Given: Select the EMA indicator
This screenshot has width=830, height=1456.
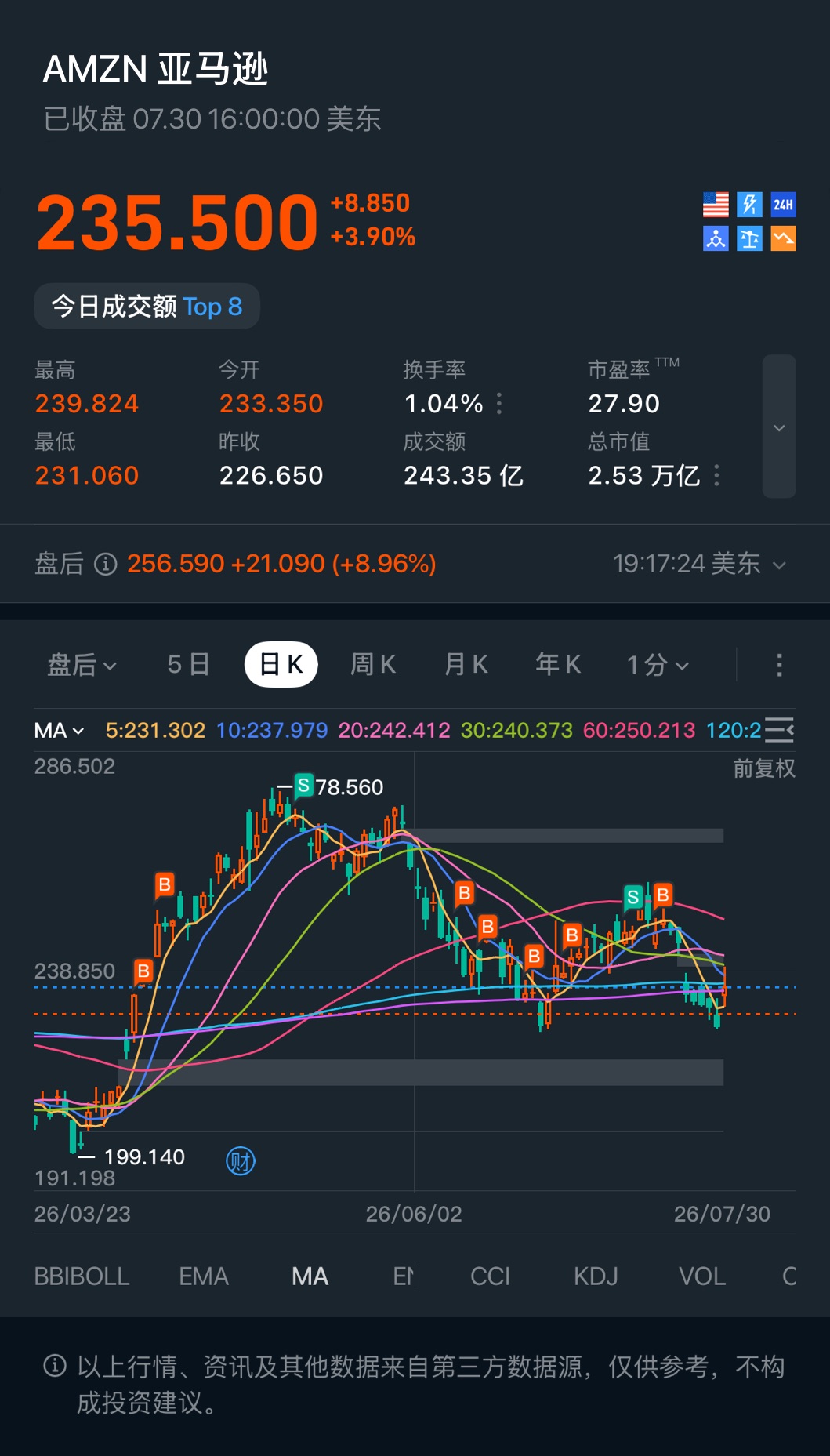Looking at the screenshot, I should pyautogui.click(x=204, y=1276).
